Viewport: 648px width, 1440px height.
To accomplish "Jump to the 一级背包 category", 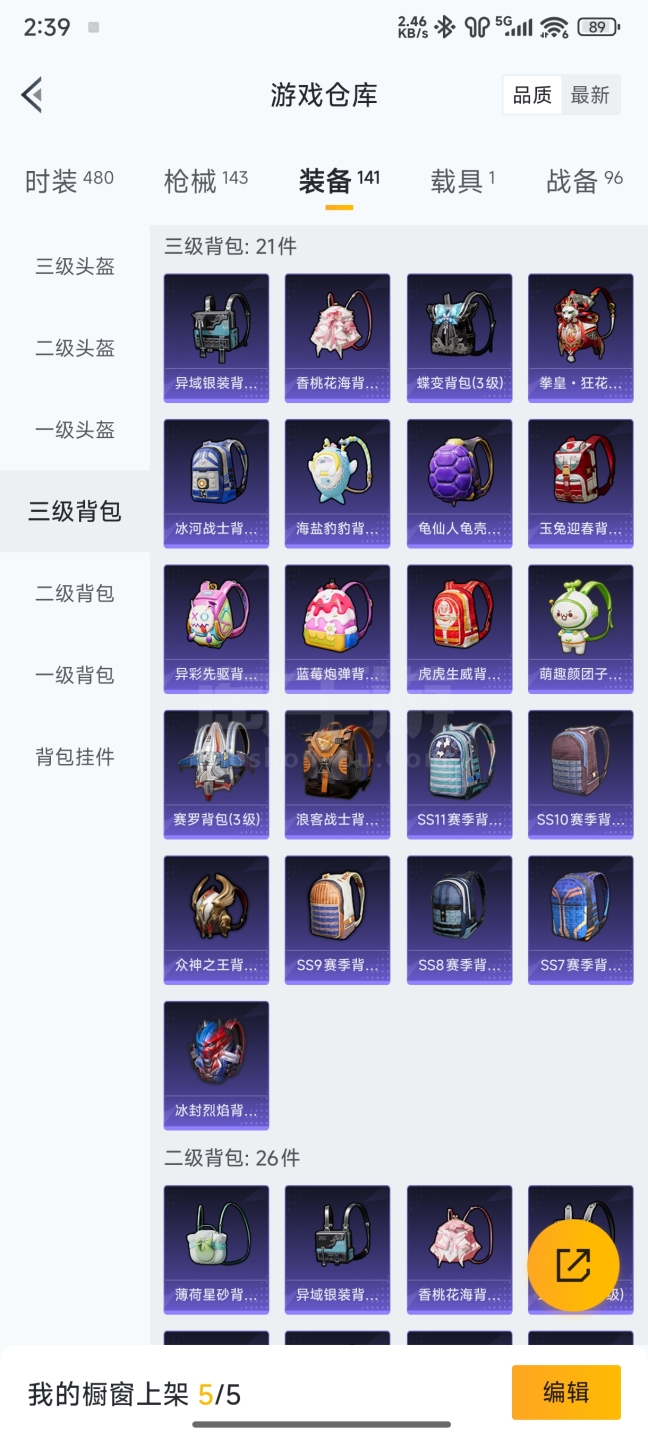I will coord(75,676).
